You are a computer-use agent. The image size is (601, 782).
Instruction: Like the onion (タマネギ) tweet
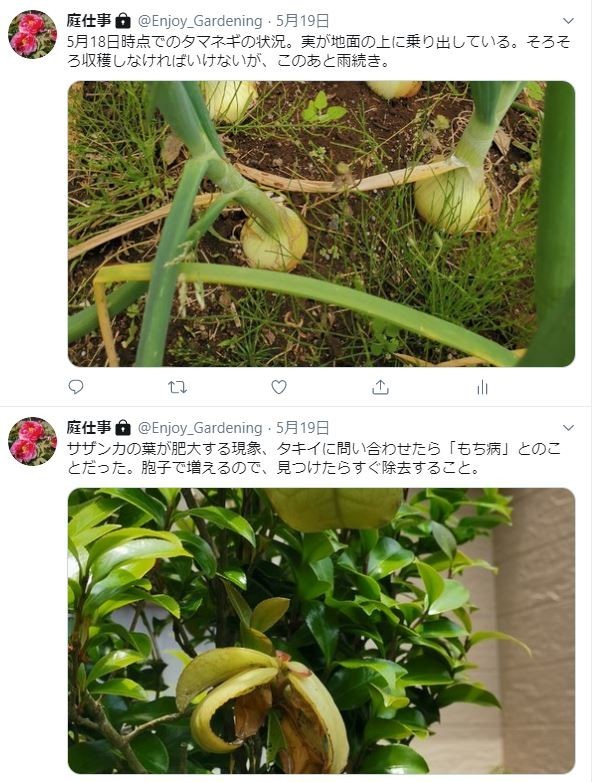(x=279, y=387)
